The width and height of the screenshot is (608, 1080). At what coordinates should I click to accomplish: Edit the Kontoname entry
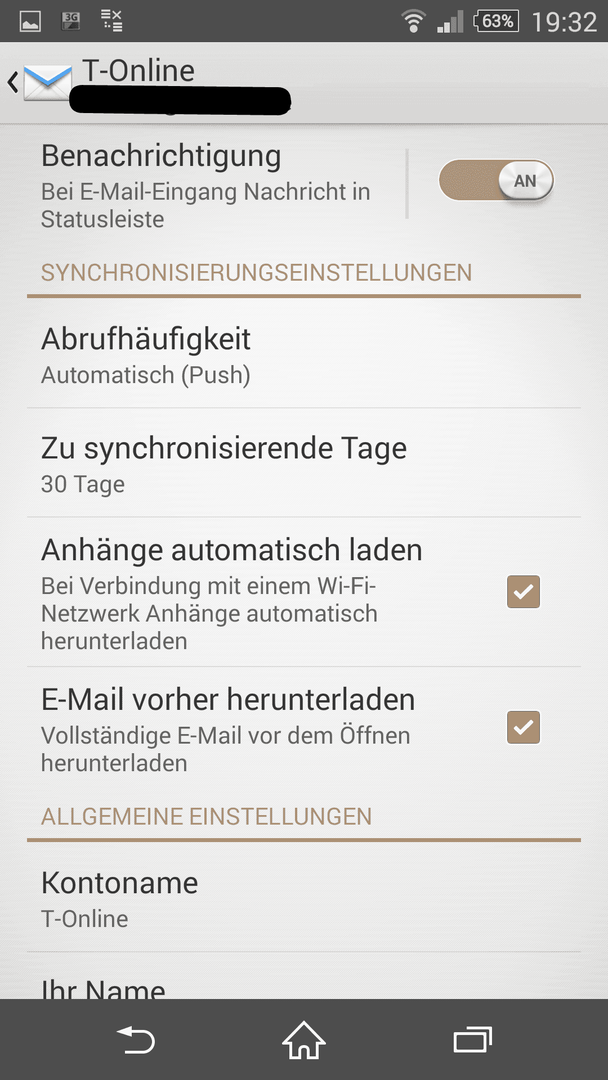[x=304, y=897]
